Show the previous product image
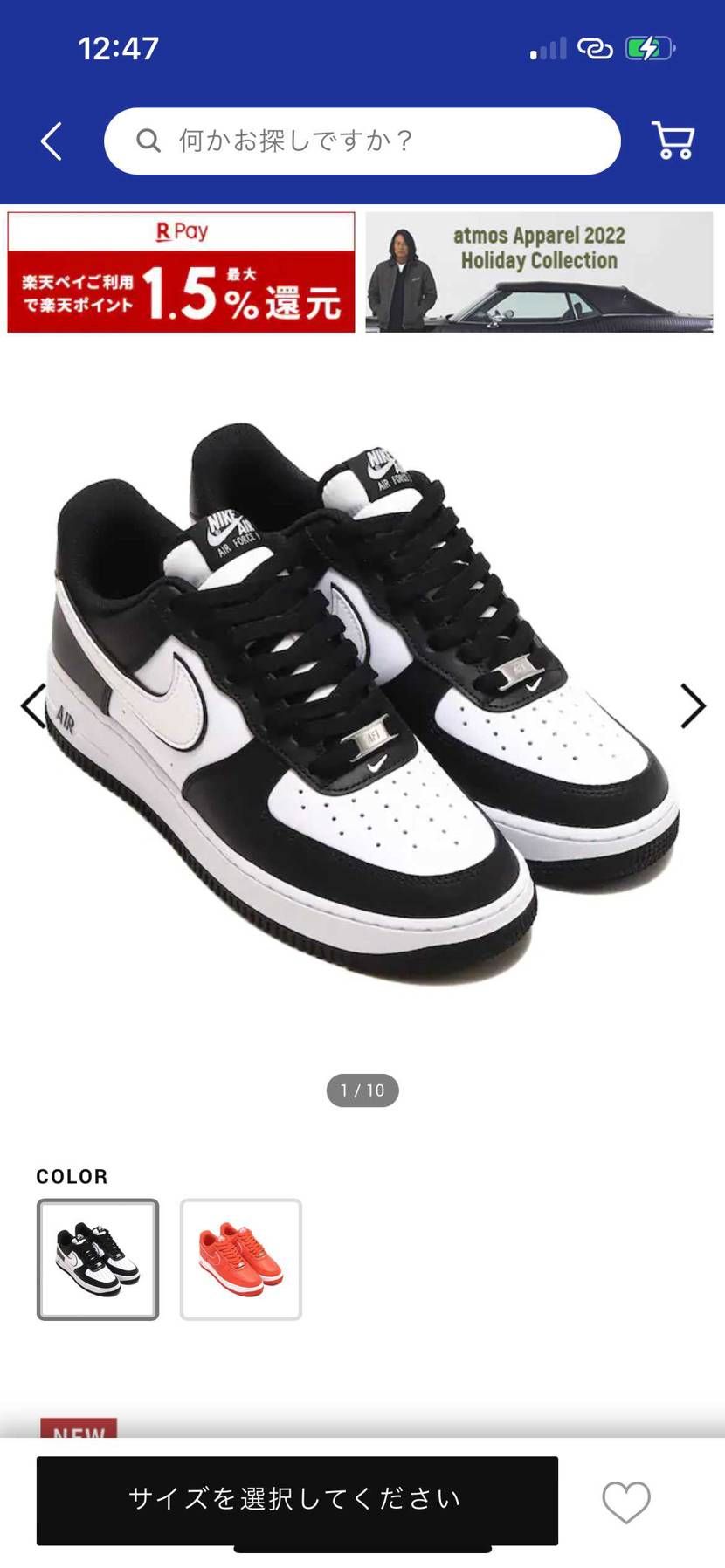 33,705
